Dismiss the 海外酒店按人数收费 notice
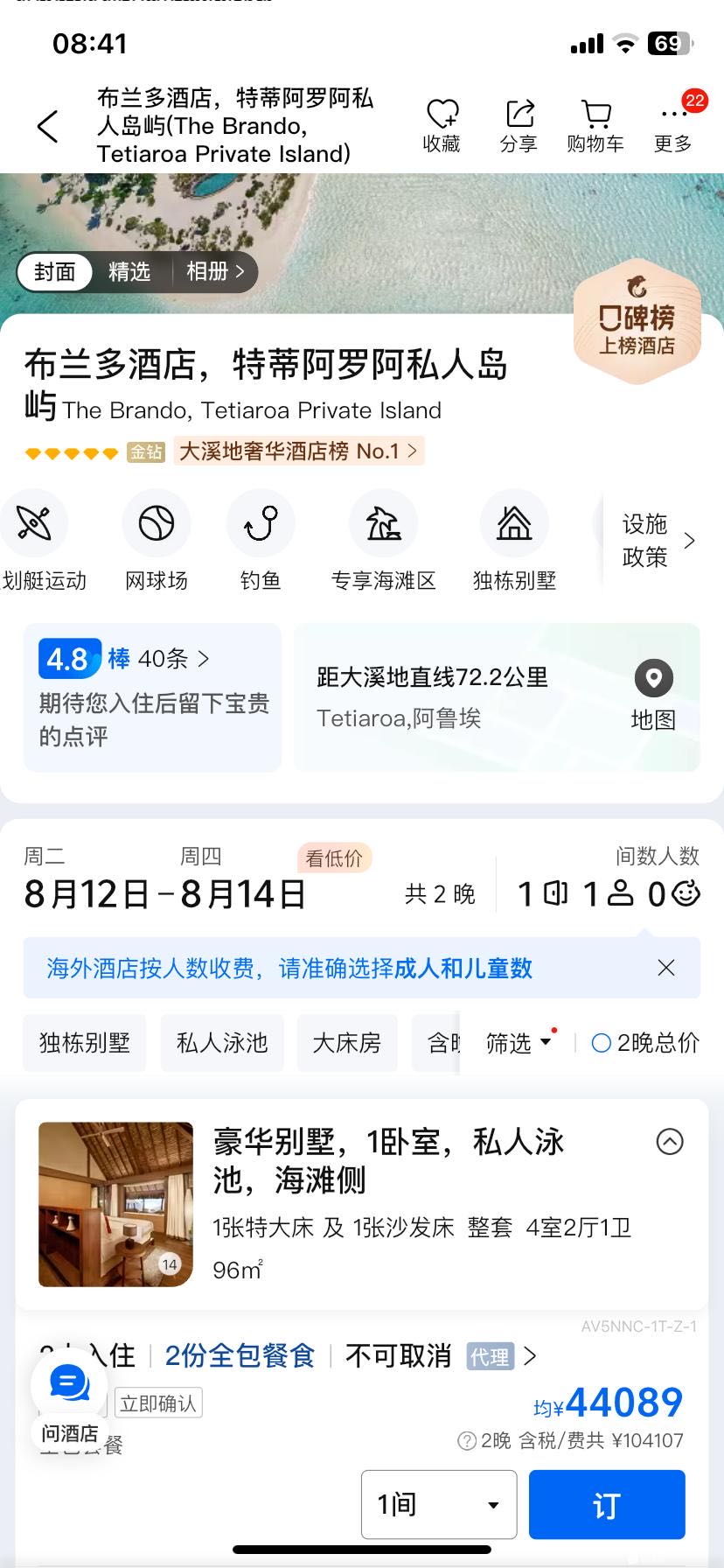Viewport: 724px width, 1568px height. pos(666,968)
